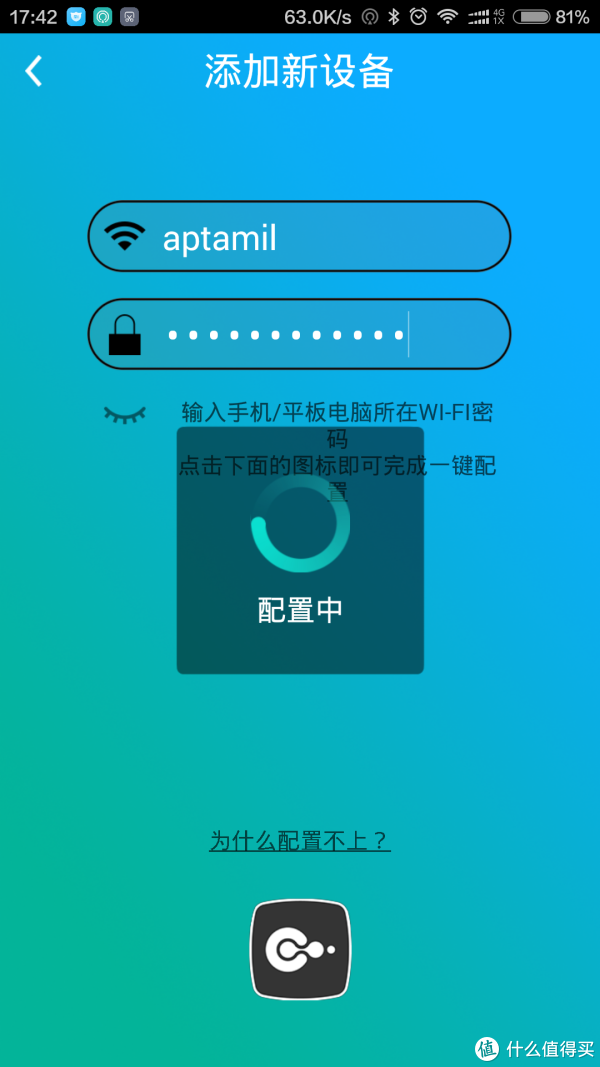
Task: Focus the Wi-Fi password field
Action: 299,334
